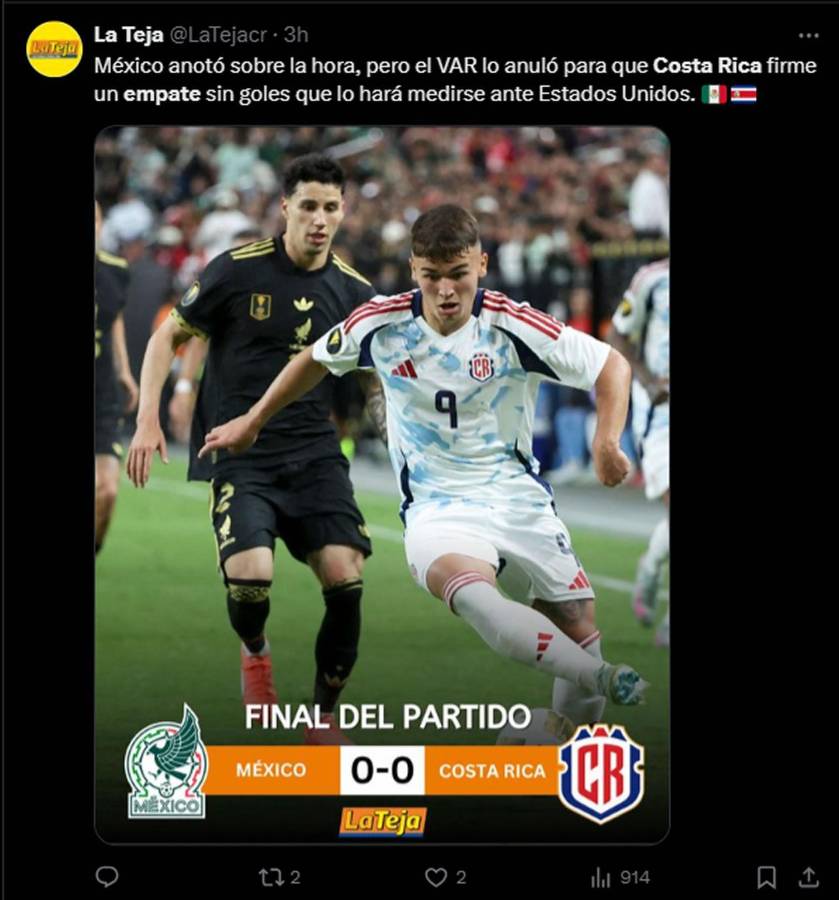Bookmark this tweet
The width and height of the screenshot is (839, 900).
[x=766, y=877]
